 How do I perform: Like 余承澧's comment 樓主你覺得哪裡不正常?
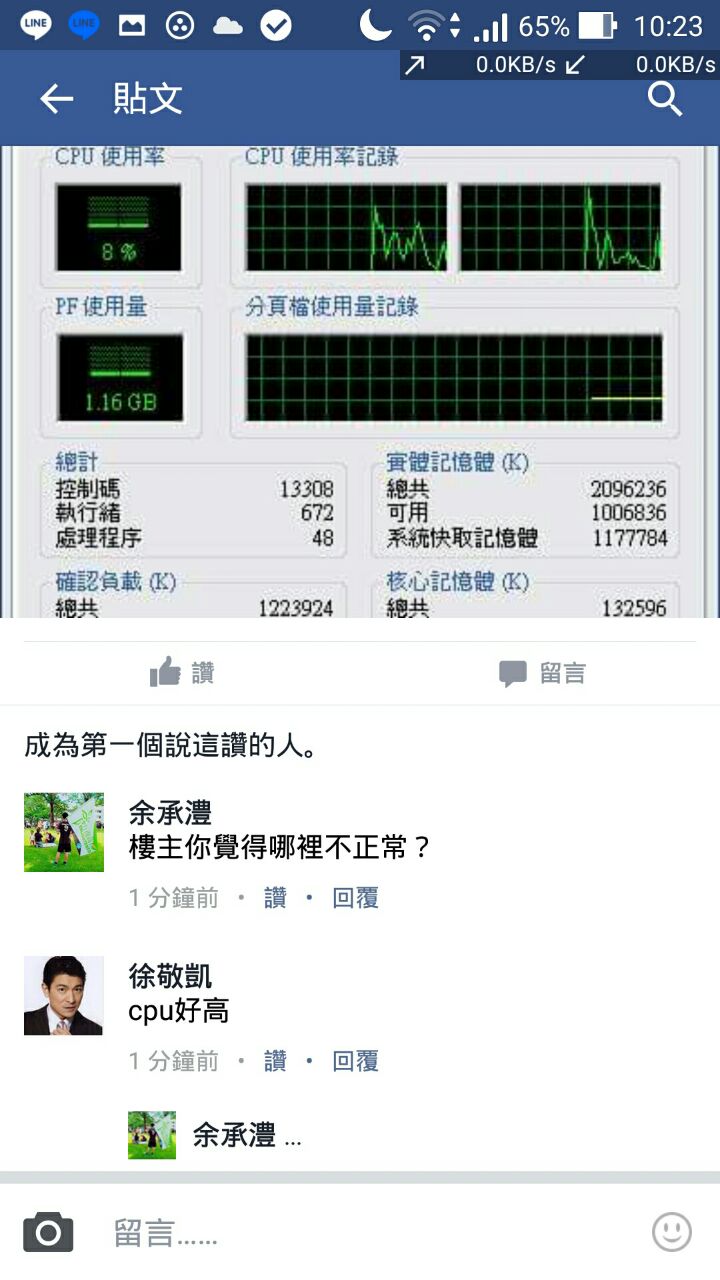pos(275,898)
